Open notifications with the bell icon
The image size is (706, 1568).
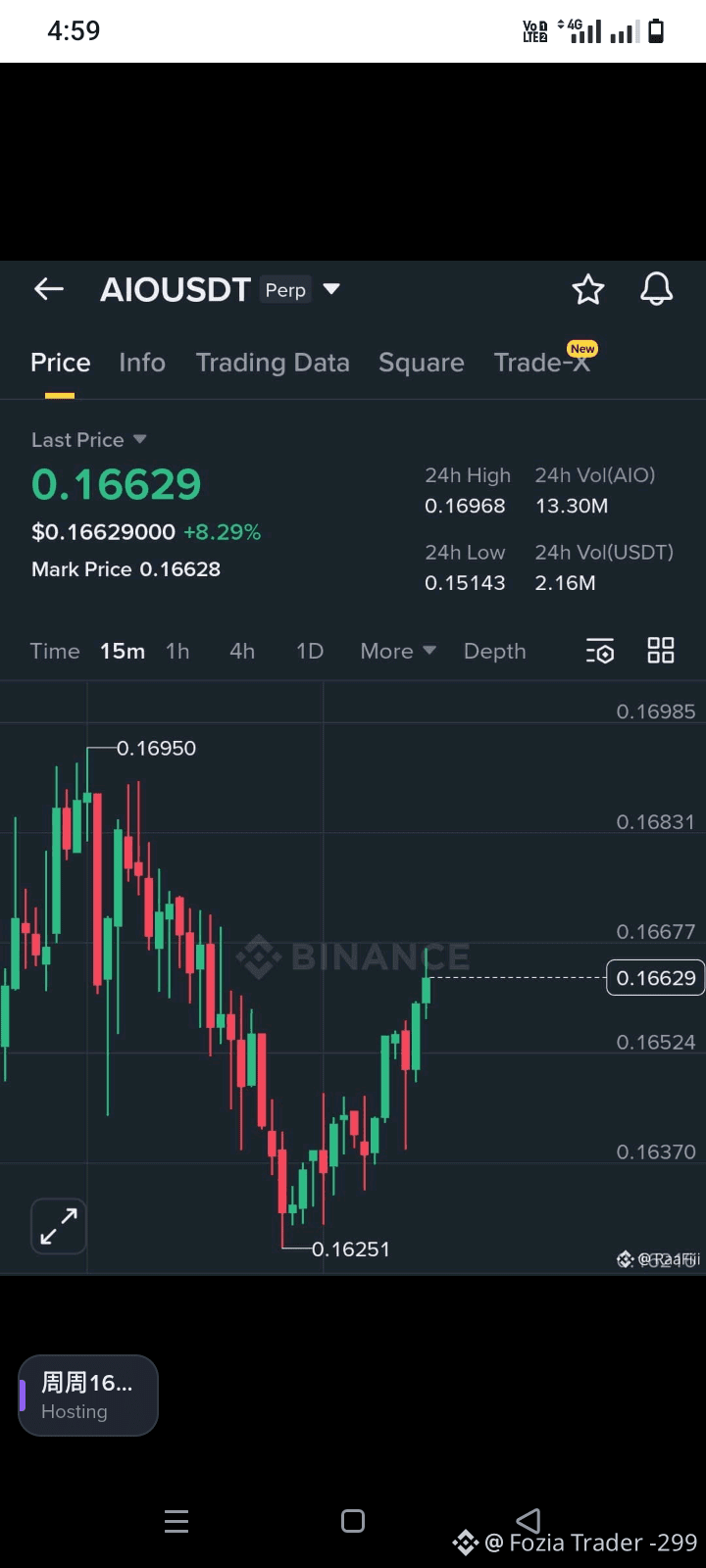(656, 289)
